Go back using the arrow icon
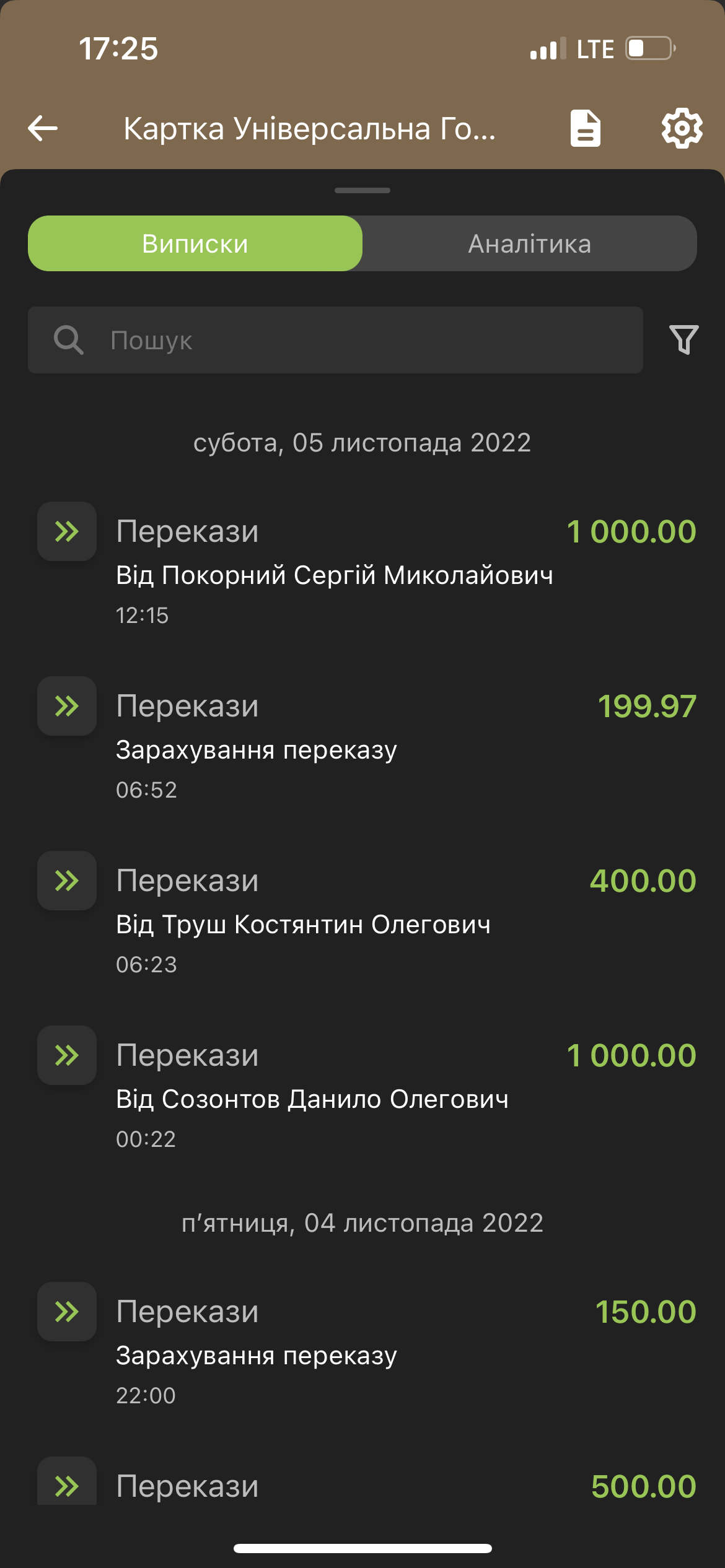The image size is (725, 1568). point(43,129)
